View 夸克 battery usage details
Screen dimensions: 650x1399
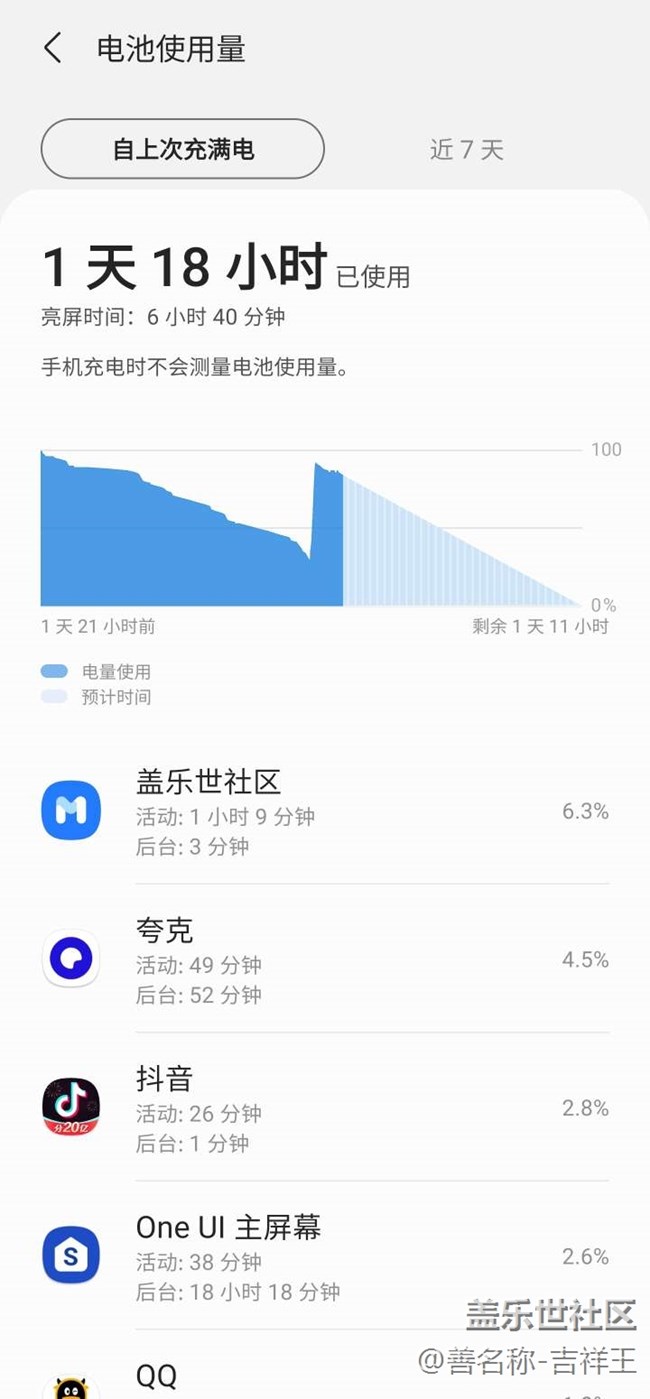[x=324, y=960]
